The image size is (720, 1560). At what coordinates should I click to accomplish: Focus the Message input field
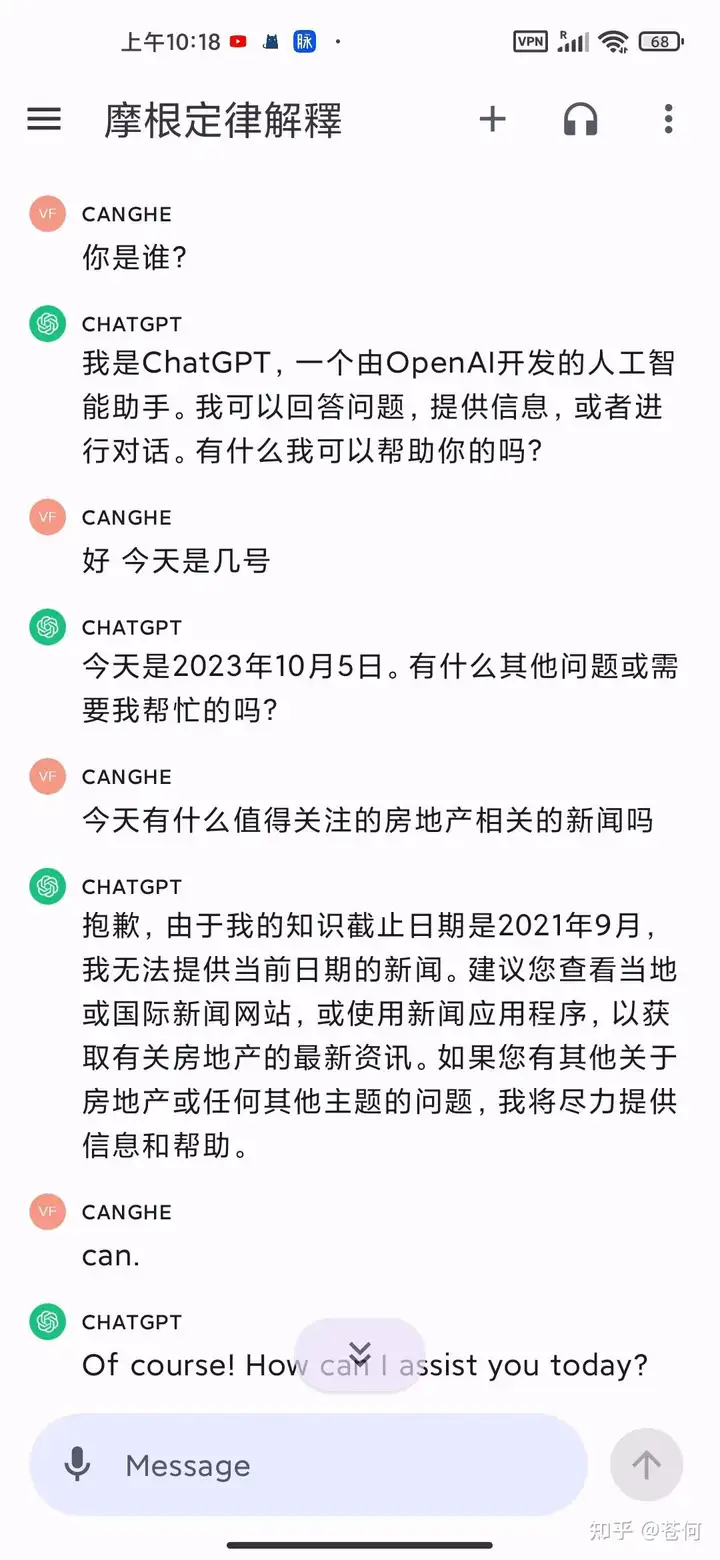coord(309,1465)
